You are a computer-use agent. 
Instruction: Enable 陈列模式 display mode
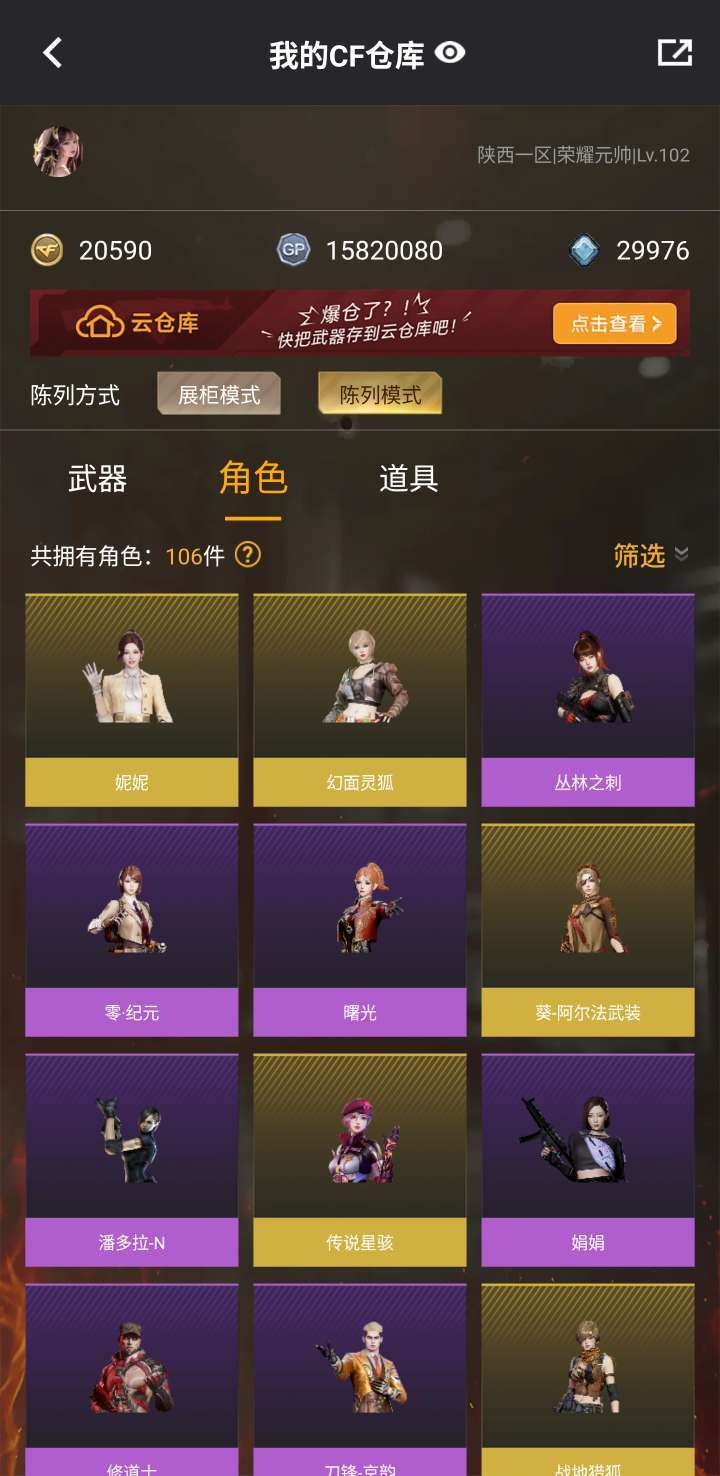(380, 394)
